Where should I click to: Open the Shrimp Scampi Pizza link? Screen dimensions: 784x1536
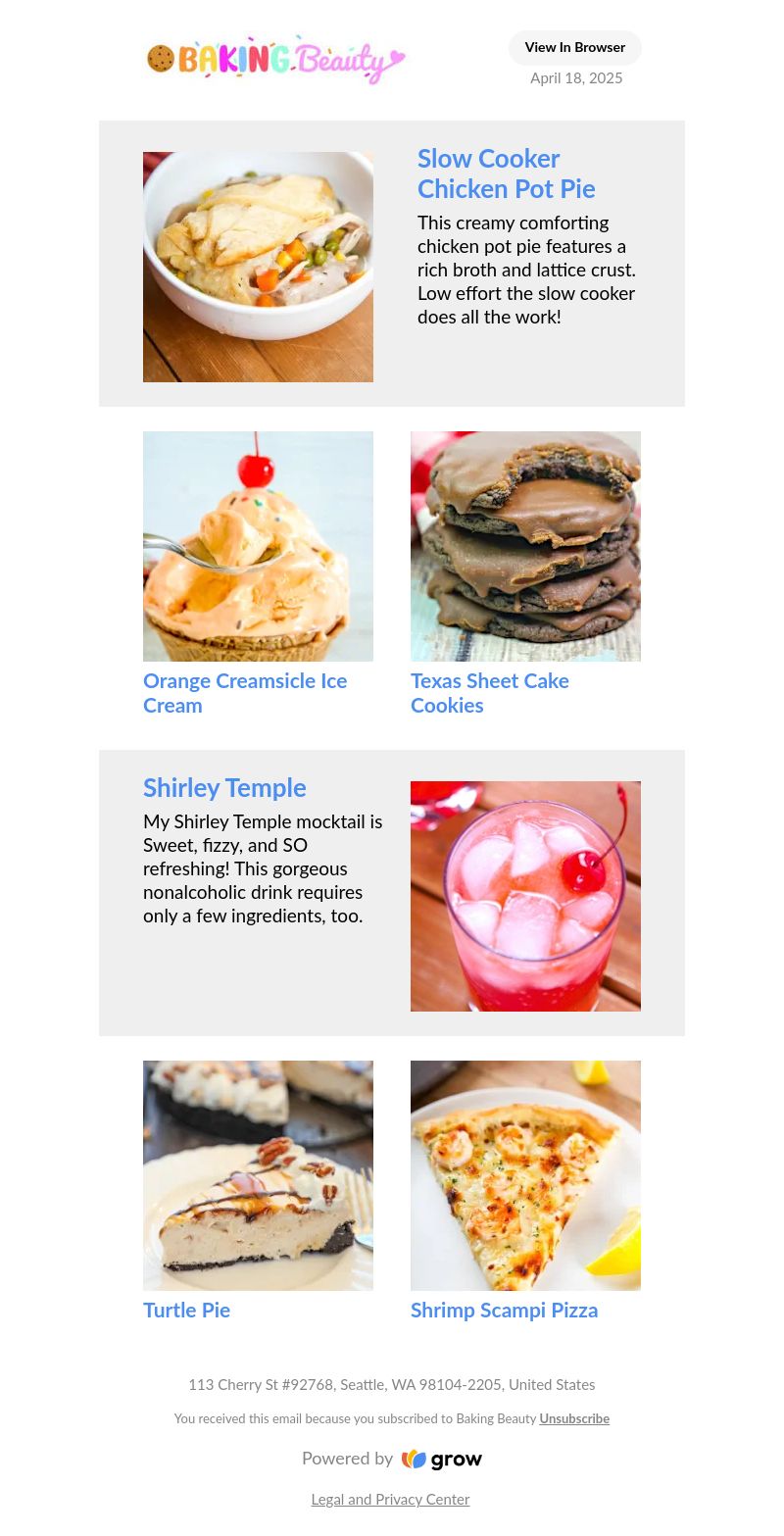[504, 1311]
